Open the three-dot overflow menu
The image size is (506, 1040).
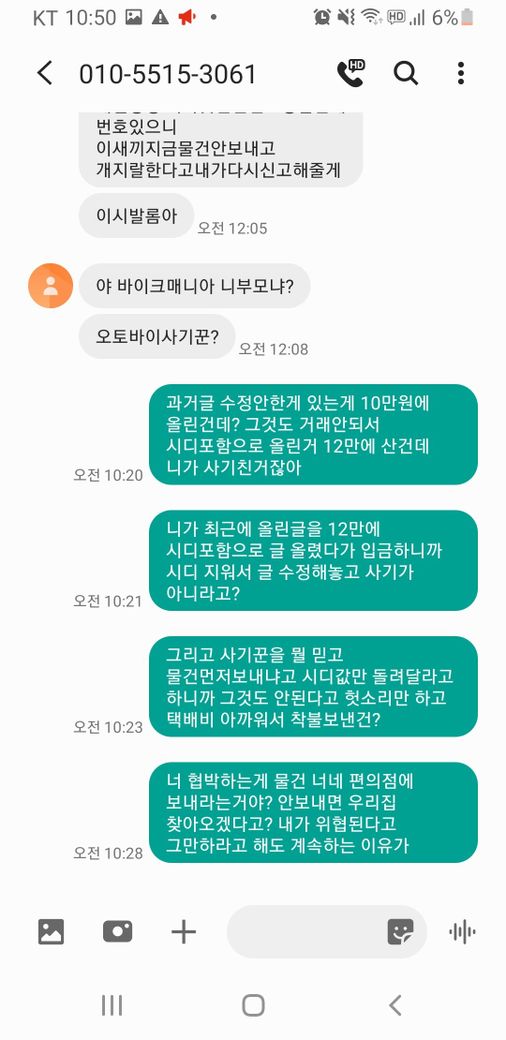coord(461,73)
